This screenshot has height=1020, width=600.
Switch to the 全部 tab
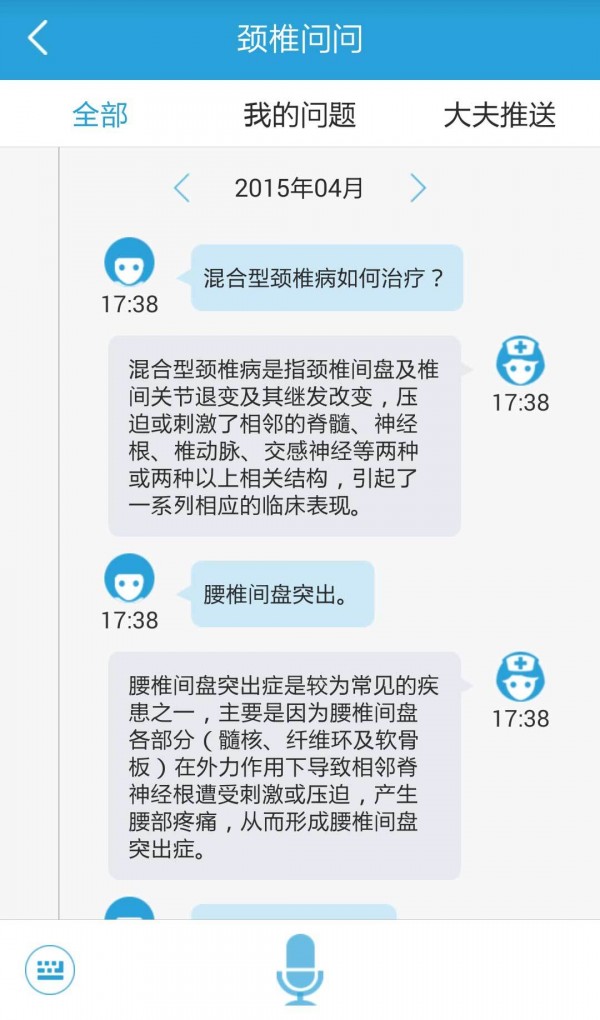[x=100, y=114]
